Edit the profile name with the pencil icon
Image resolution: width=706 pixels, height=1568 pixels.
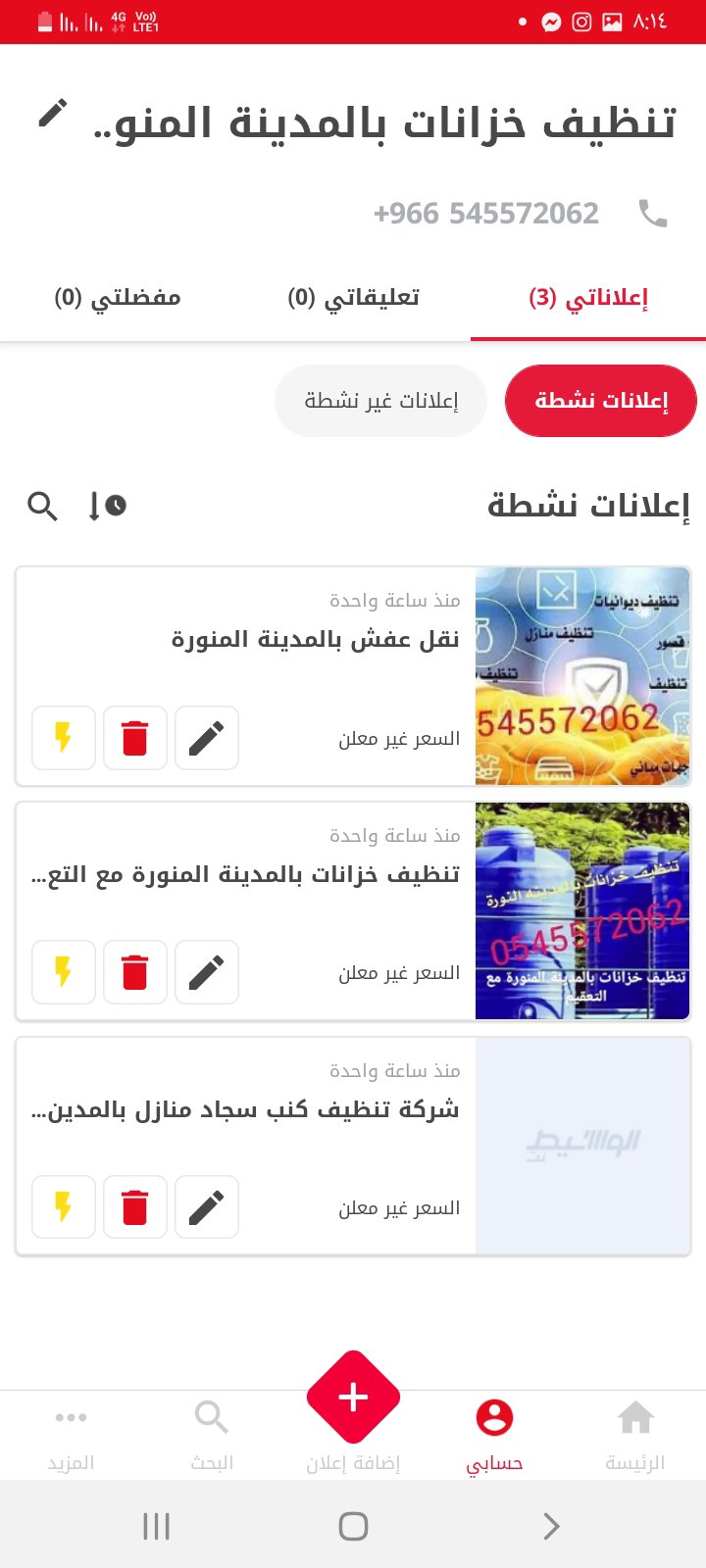(x=53, y=114)
